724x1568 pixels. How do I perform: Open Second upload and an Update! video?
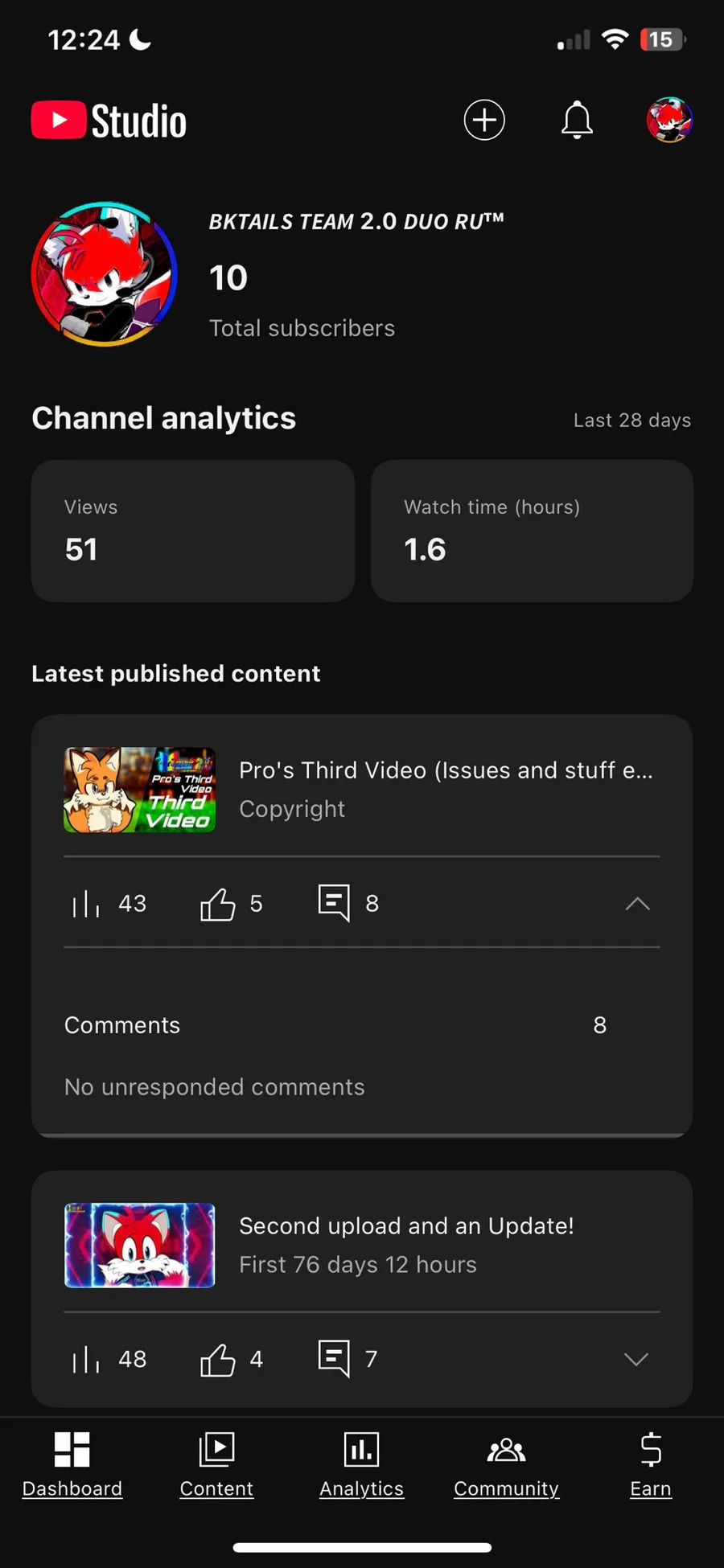pyautogui.click(x=362, y=1245)
